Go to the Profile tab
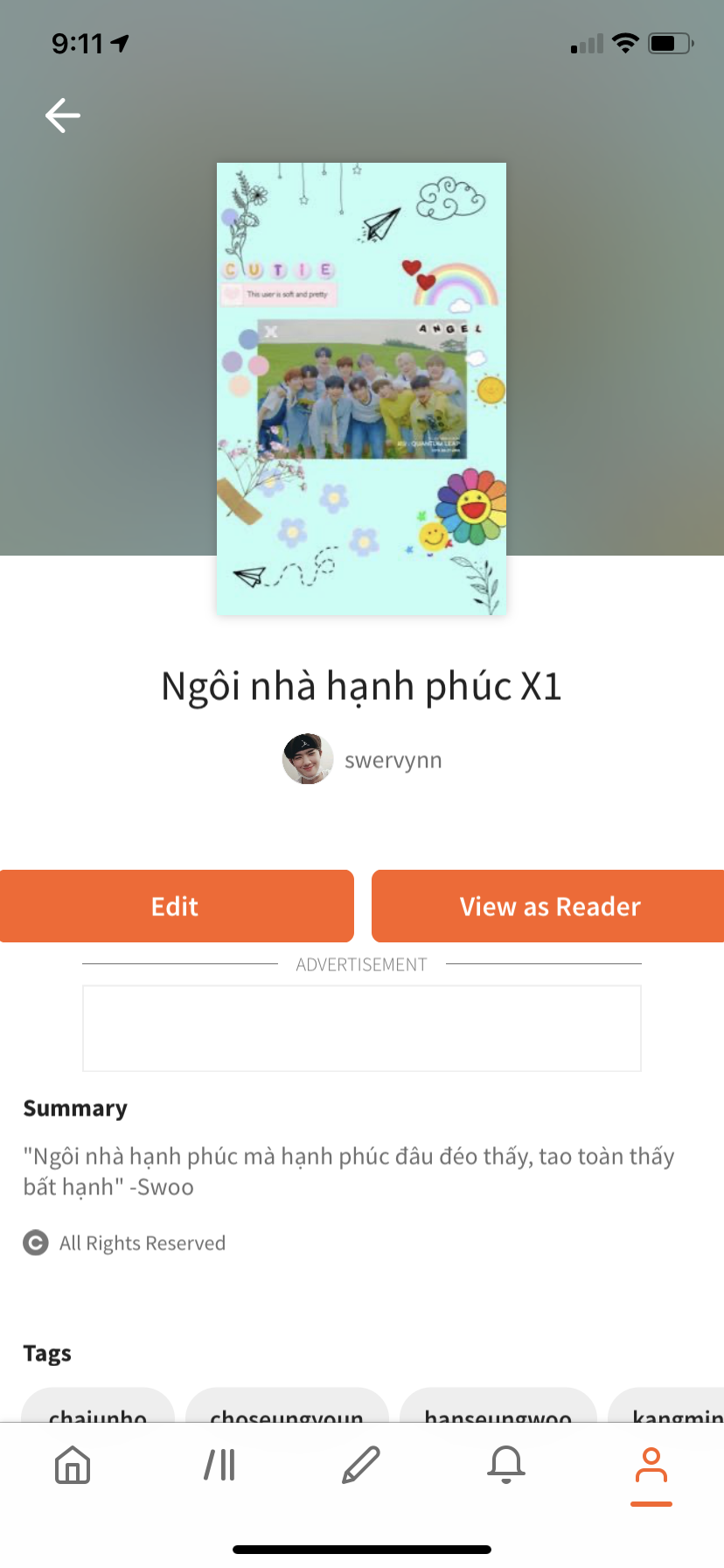724x1568 pixels. point(651,1465)
